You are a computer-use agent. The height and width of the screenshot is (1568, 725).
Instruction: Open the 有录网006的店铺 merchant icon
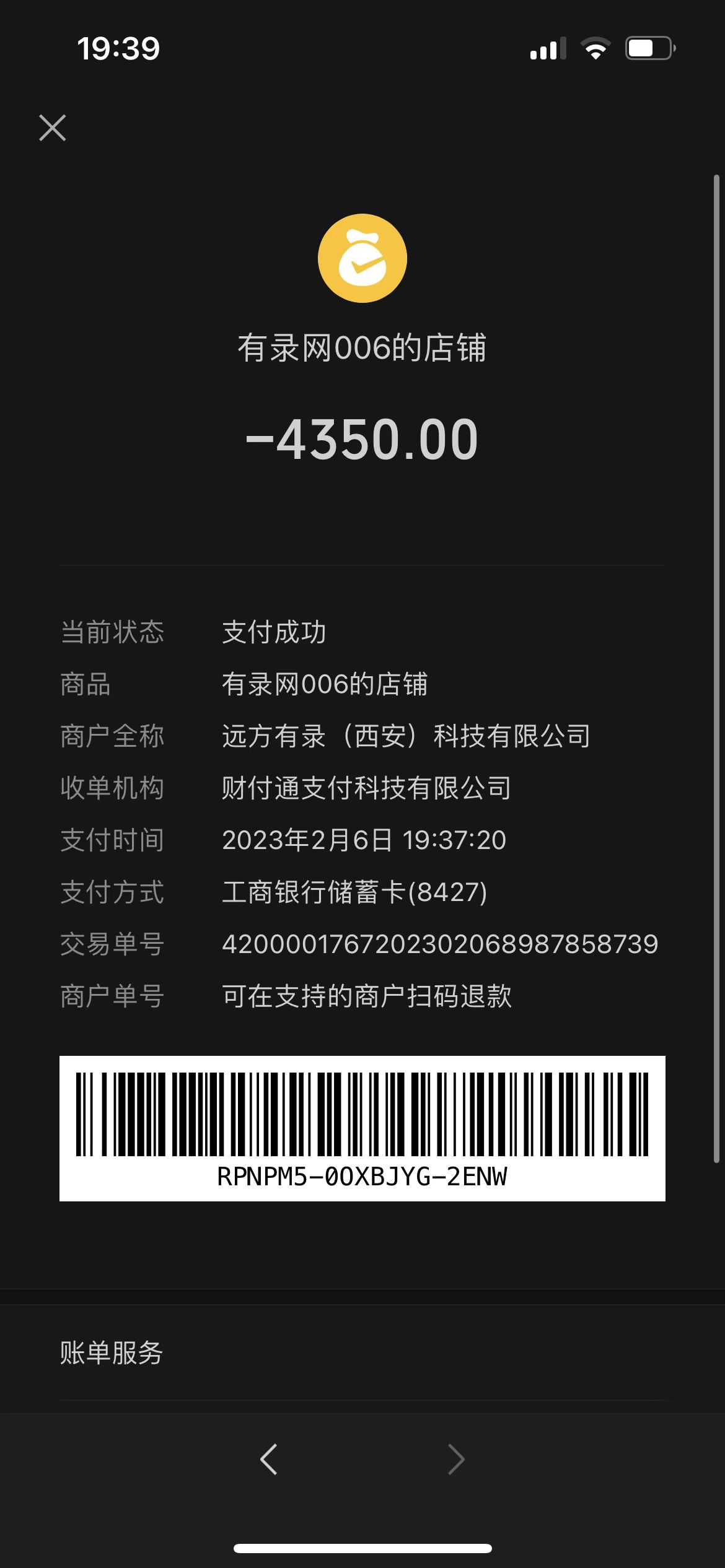coord(362,258)
